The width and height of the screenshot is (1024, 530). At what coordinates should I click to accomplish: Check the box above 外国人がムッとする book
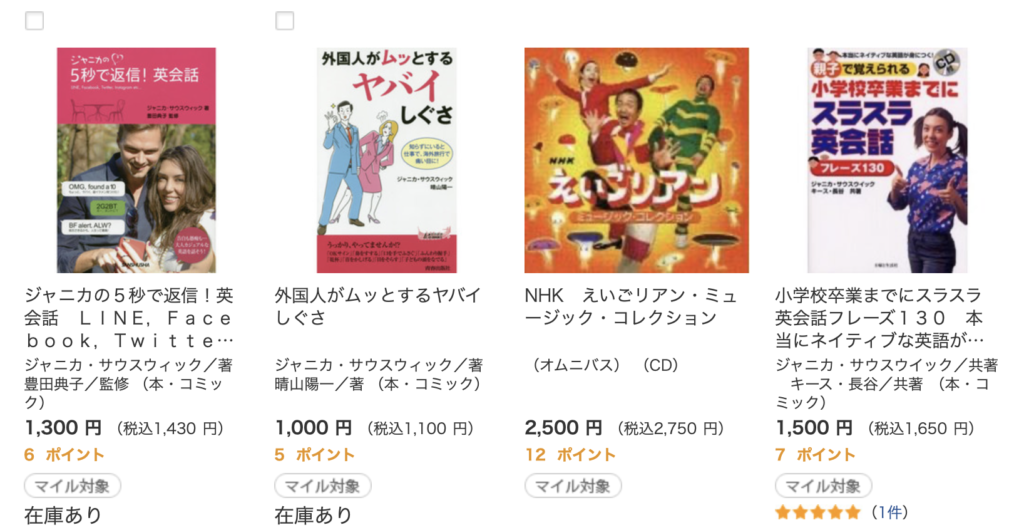pyautogui.click(x=285, y=21)
